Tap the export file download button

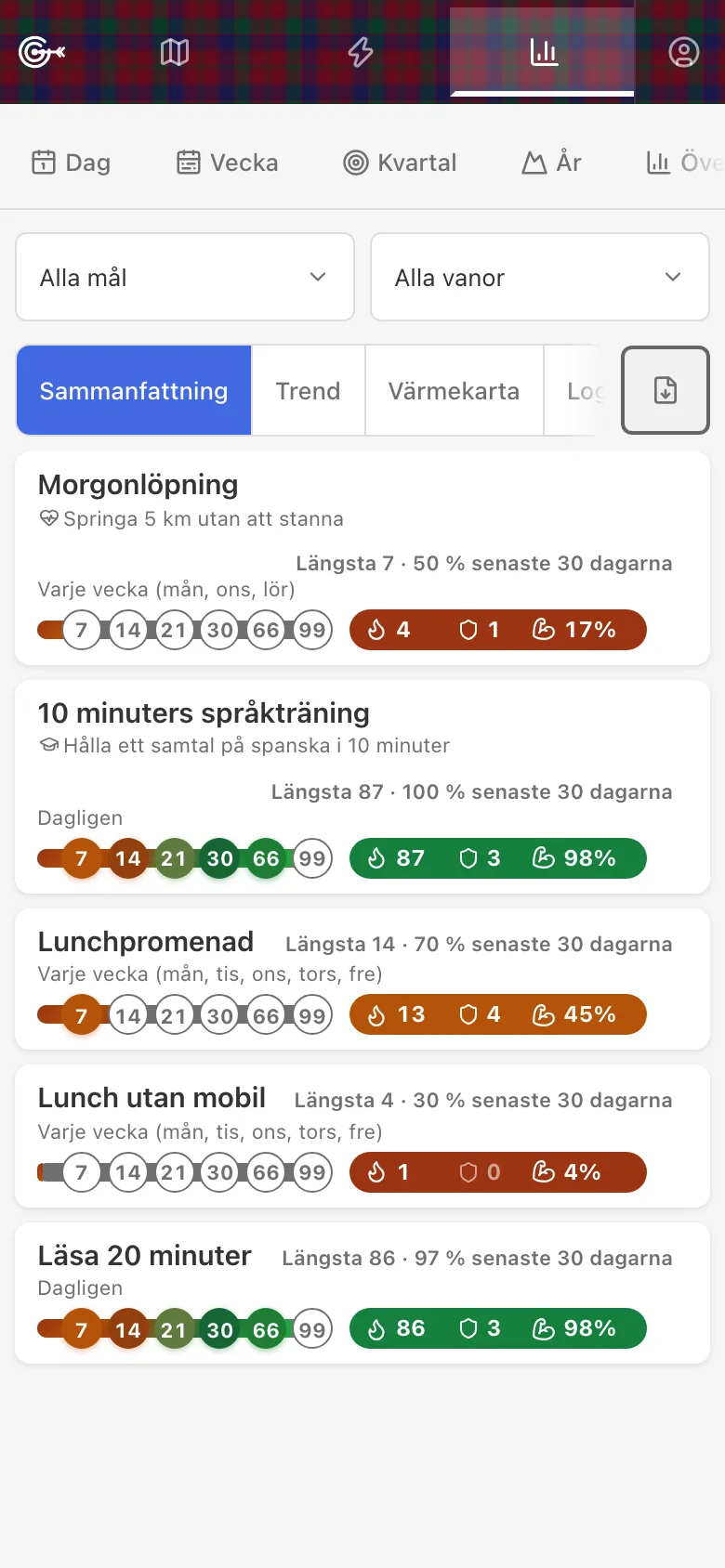666,390
